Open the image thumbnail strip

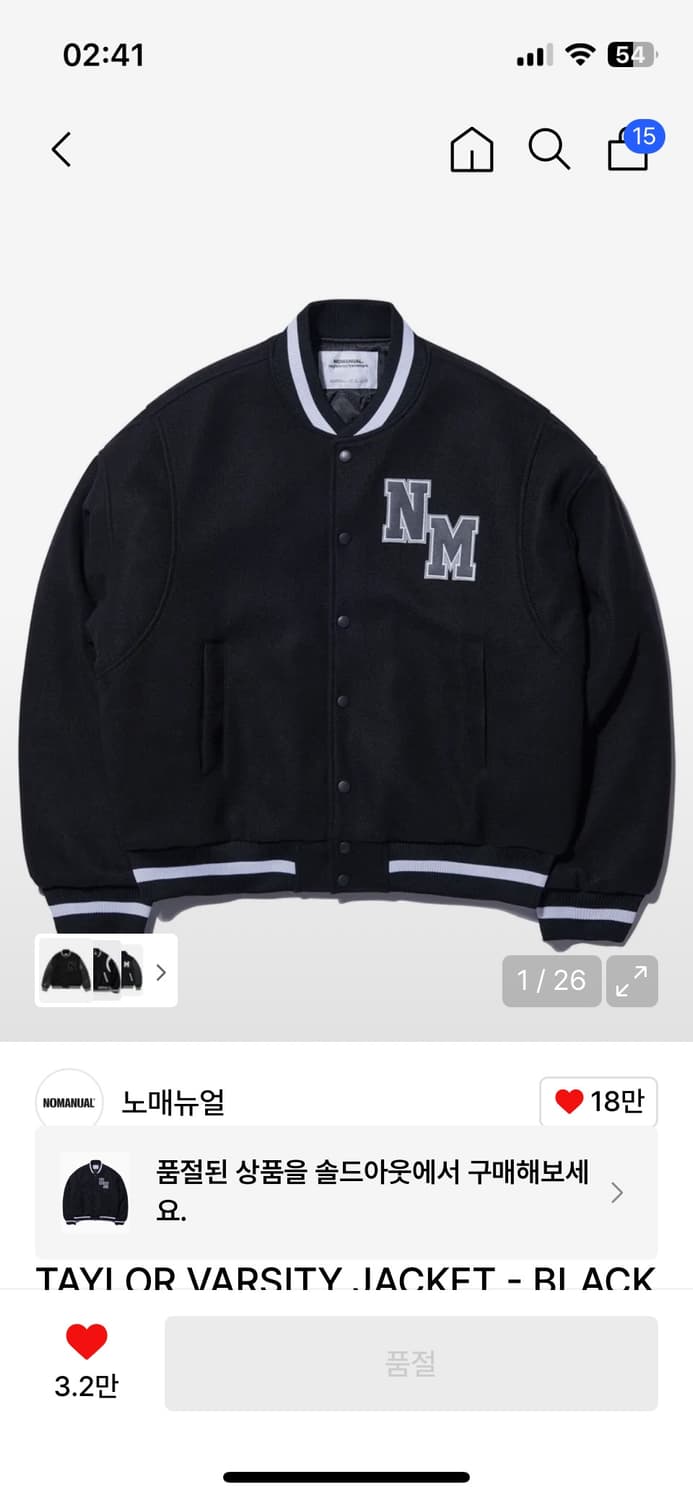click(x=106, y=970)
